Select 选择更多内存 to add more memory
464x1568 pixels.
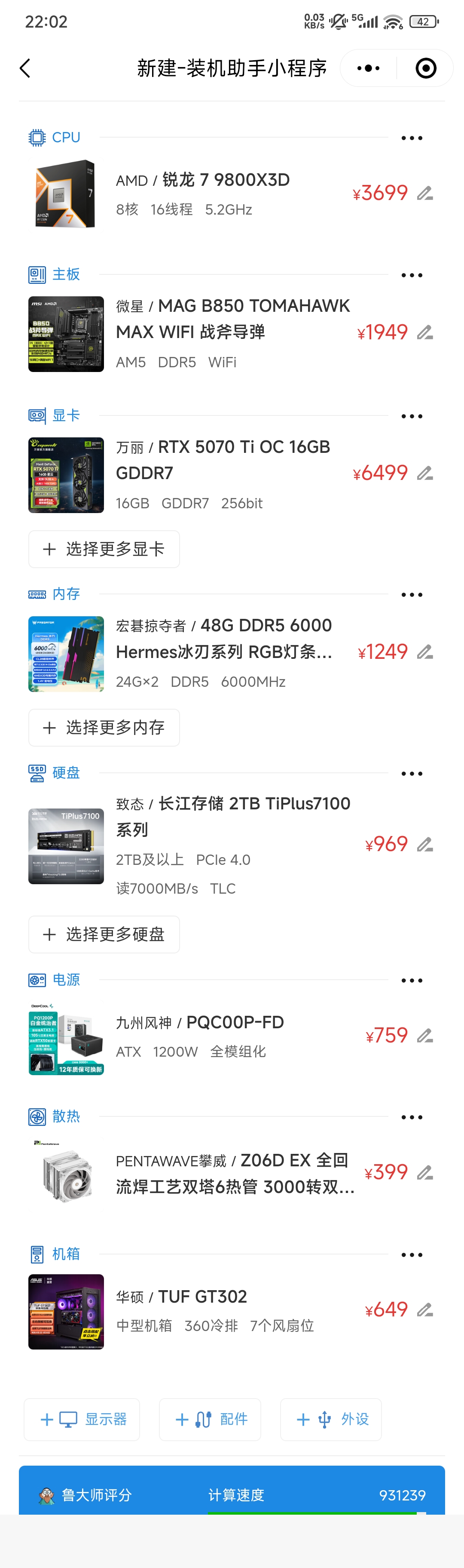pyautogui.click(x=104, y=727)
